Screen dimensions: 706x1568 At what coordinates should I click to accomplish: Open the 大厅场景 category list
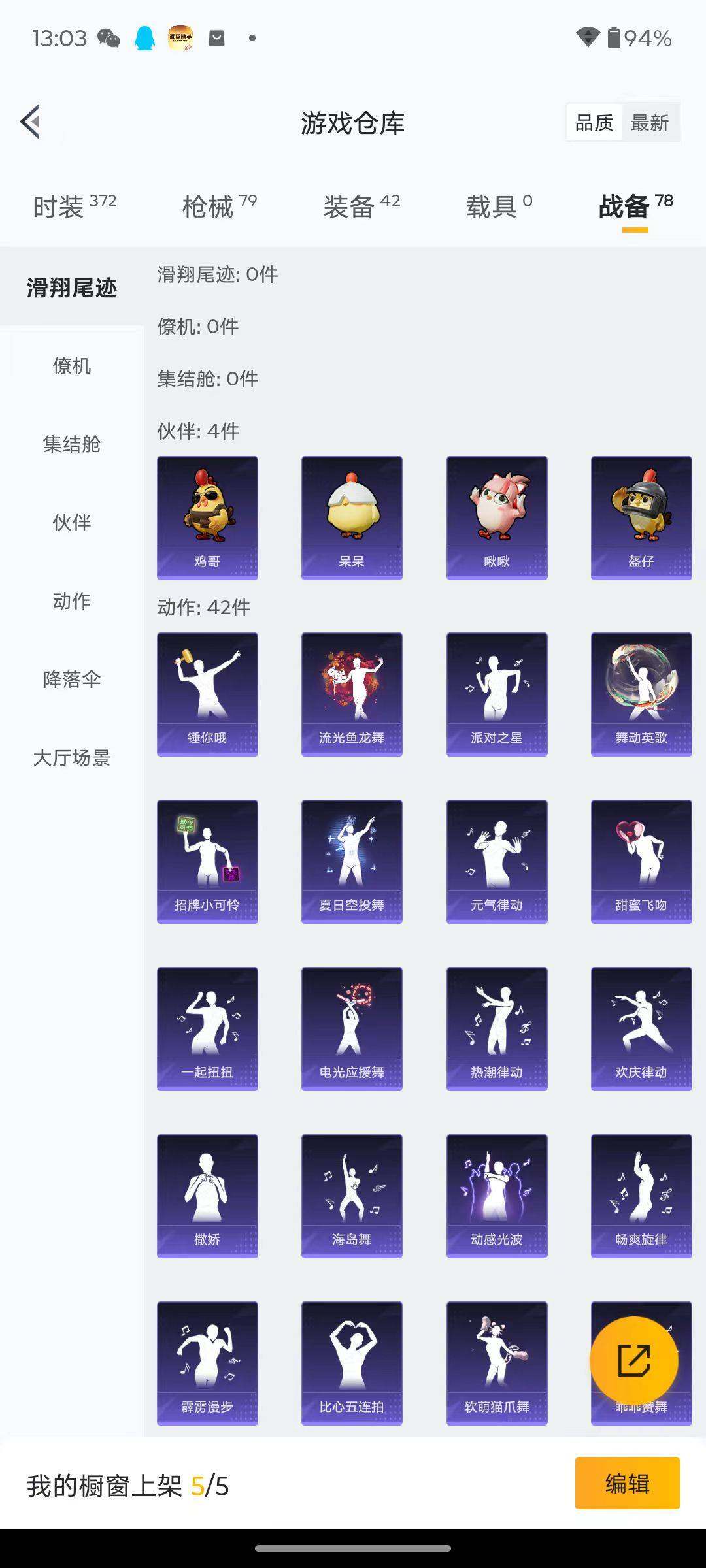(x=72, y=759)
